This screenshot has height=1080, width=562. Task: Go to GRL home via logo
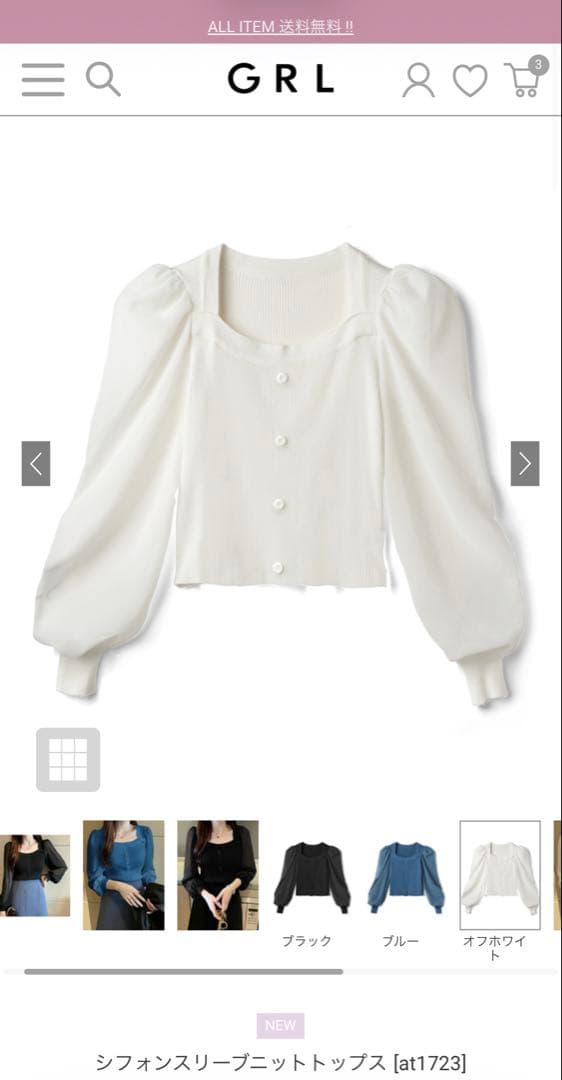click(281, 79)
